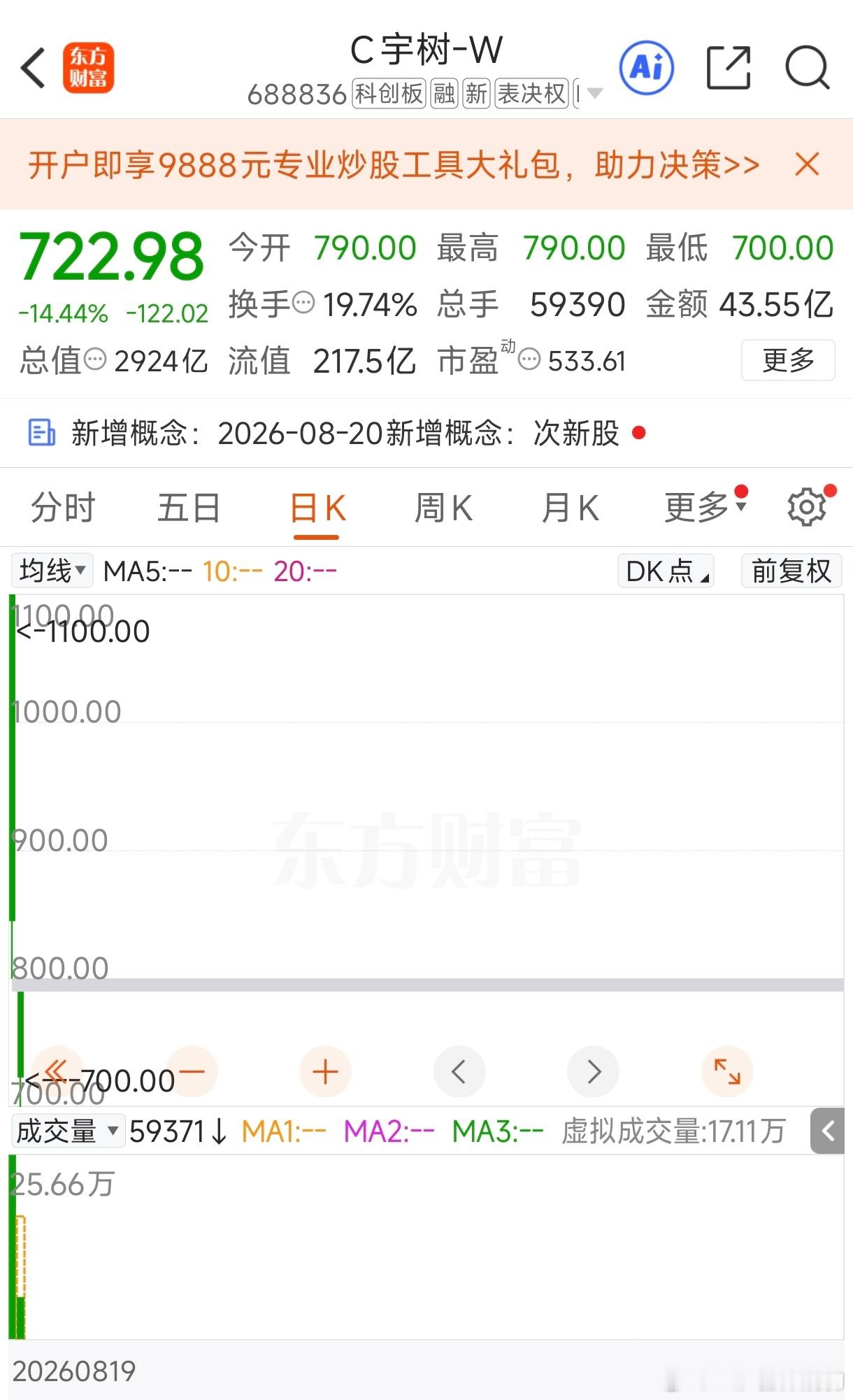This screenshot has width=853, height=1400.
Task: Expand stock tags dropdown under title
Action: [x=595, y=93]
